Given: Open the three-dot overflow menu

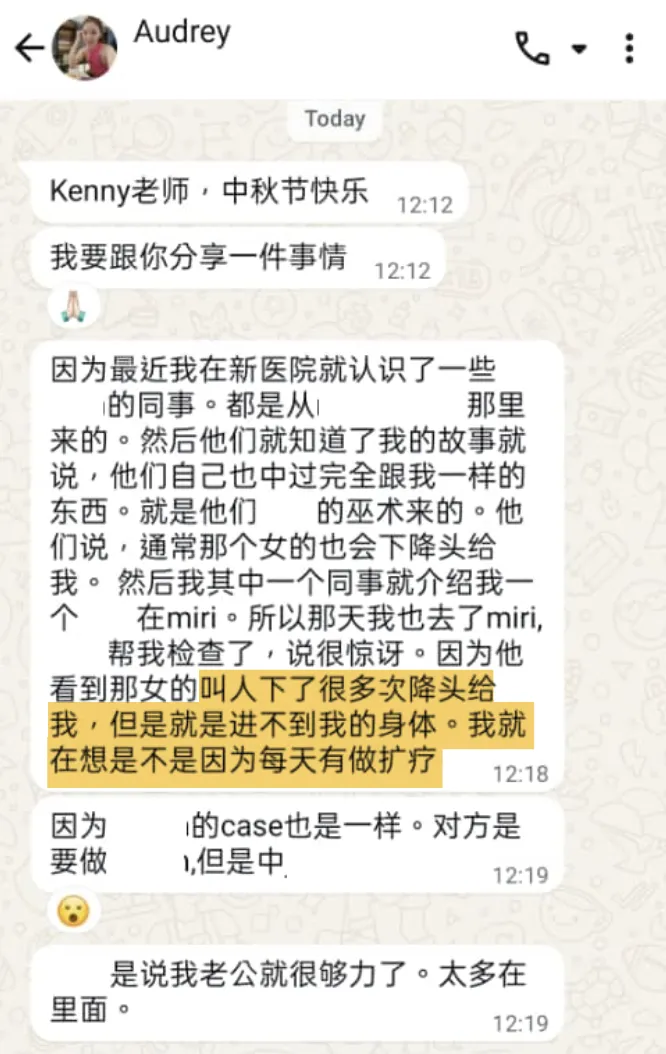Looking at the screenshot, I should tap(629, 48).
